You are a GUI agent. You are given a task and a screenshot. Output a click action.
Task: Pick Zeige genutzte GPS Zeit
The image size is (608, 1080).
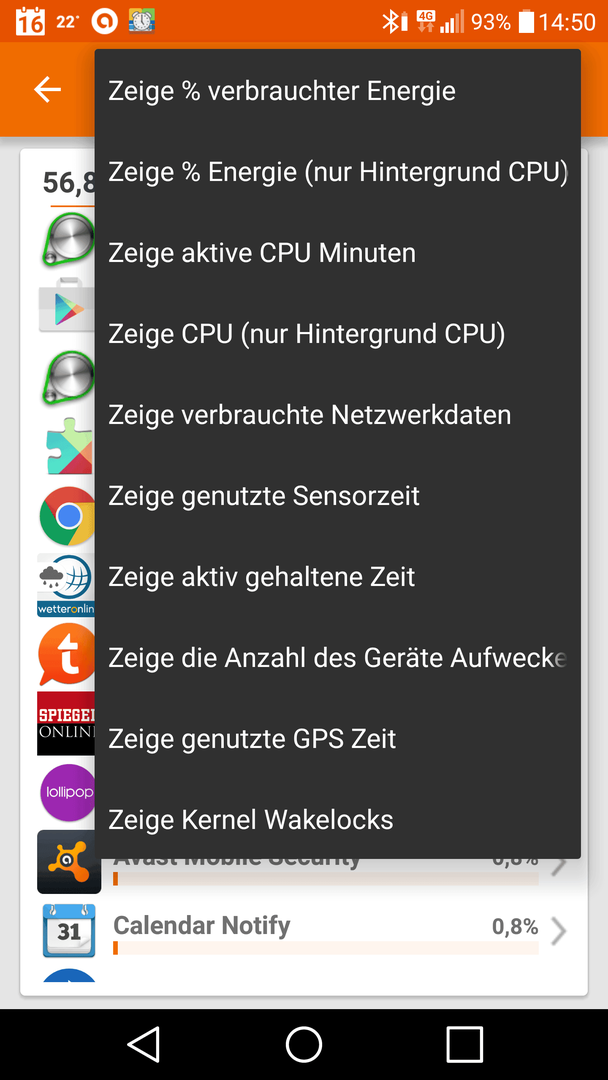point(337,739)
